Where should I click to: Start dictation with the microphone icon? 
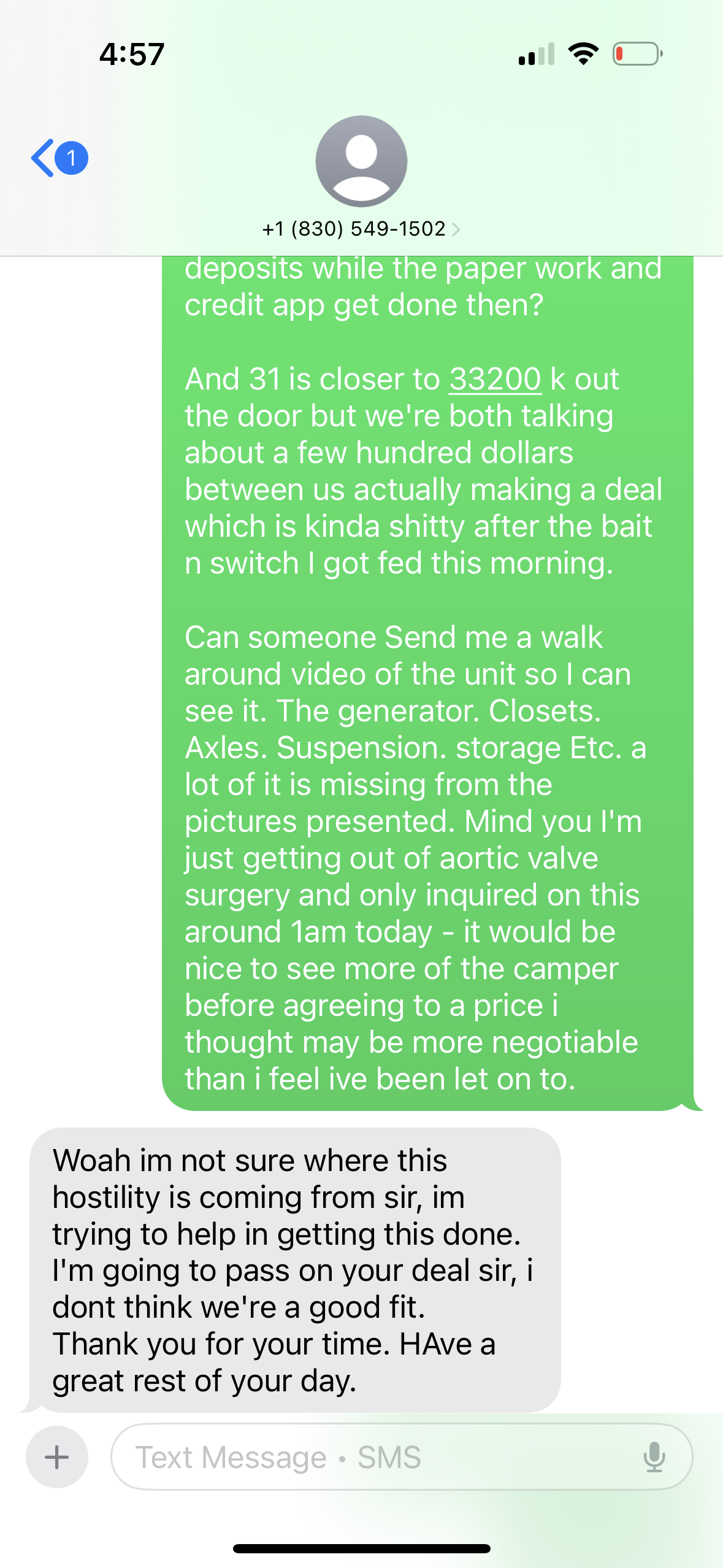[x=654, y=1457]
